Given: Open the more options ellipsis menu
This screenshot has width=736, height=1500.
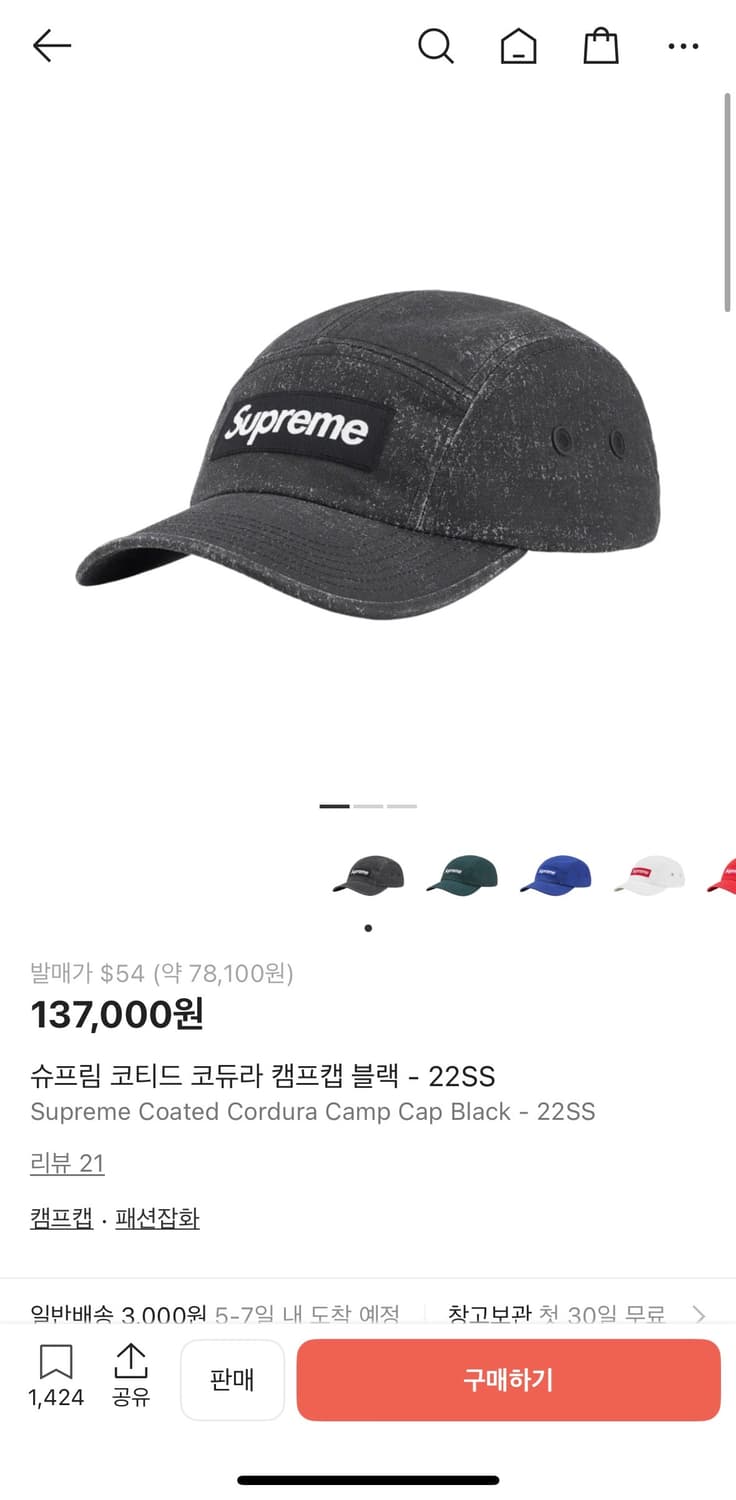Looking at the screenshot, I should click(683, 45).
